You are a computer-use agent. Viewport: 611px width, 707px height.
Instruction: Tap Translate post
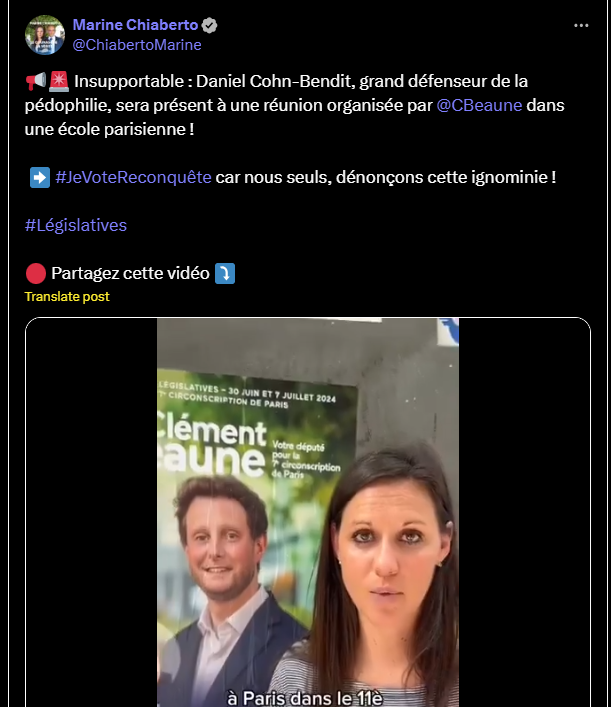pos(67,297)
